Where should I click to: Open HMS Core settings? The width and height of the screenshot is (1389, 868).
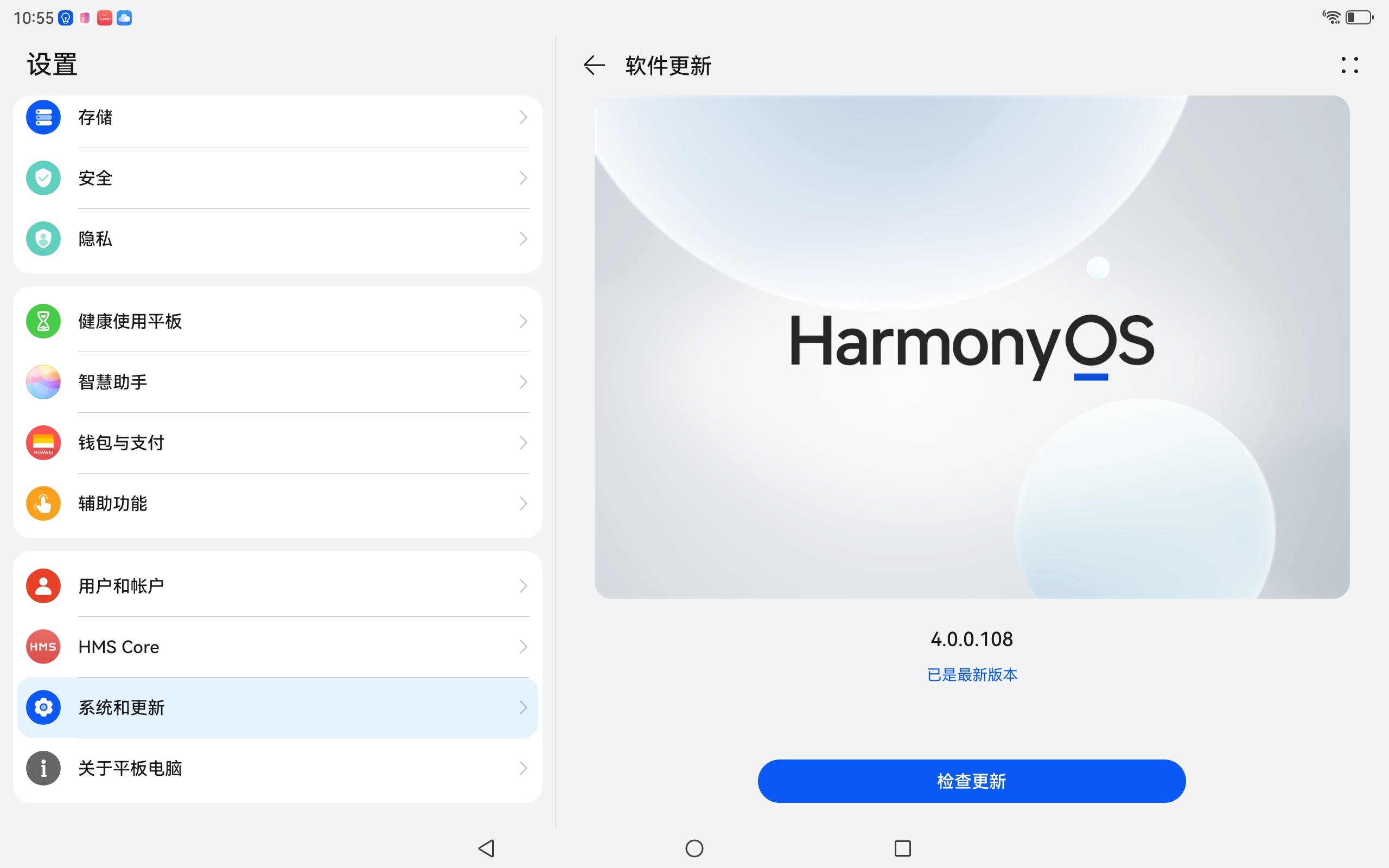tap(277, 647)
